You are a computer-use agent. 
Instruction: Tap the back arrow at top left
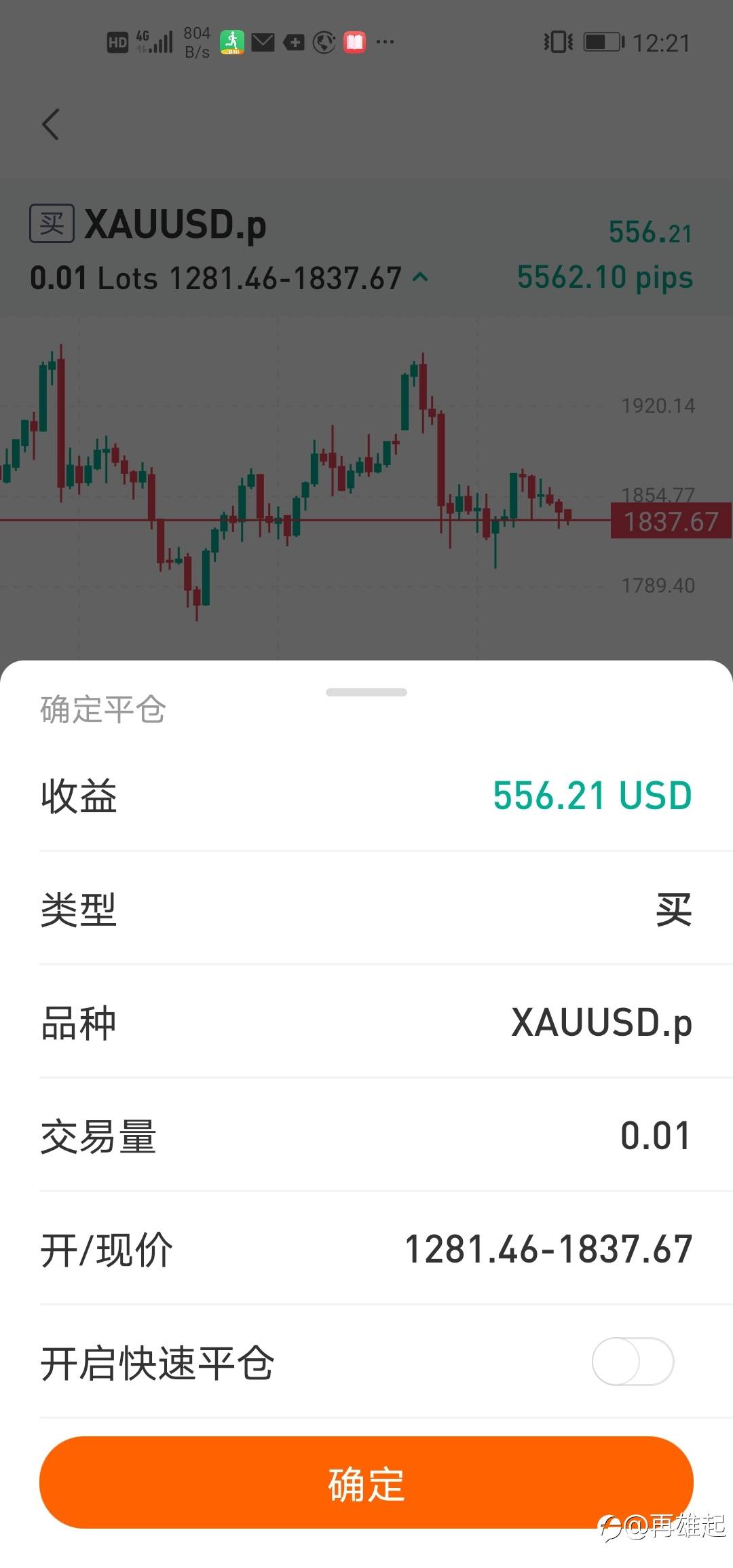tap(51, 124)
